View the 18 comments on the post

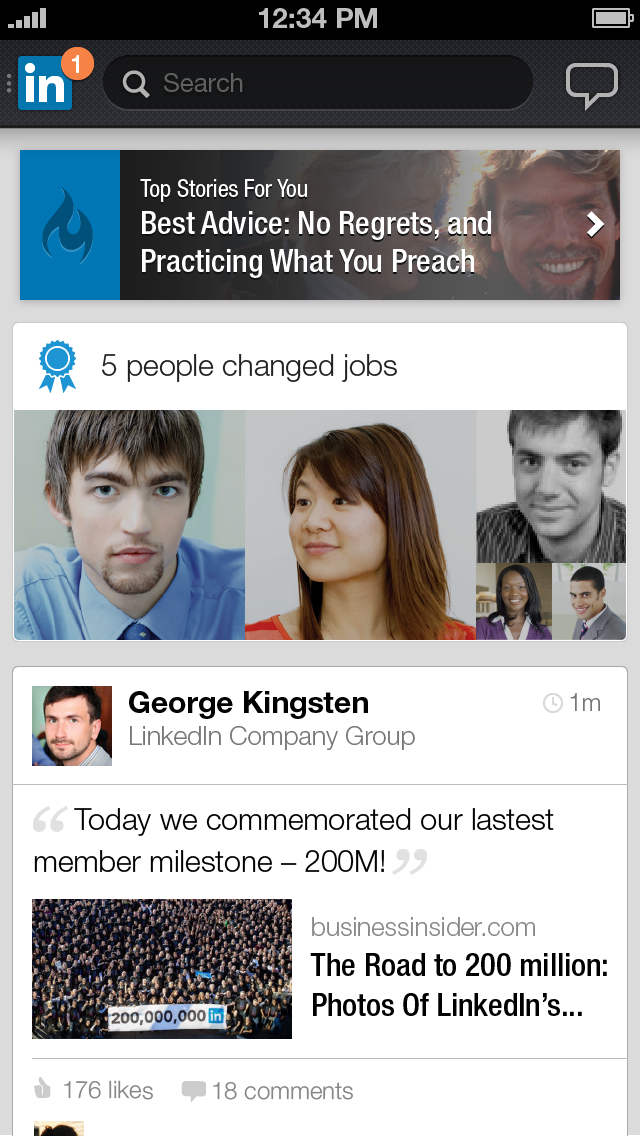point(267,1090)
